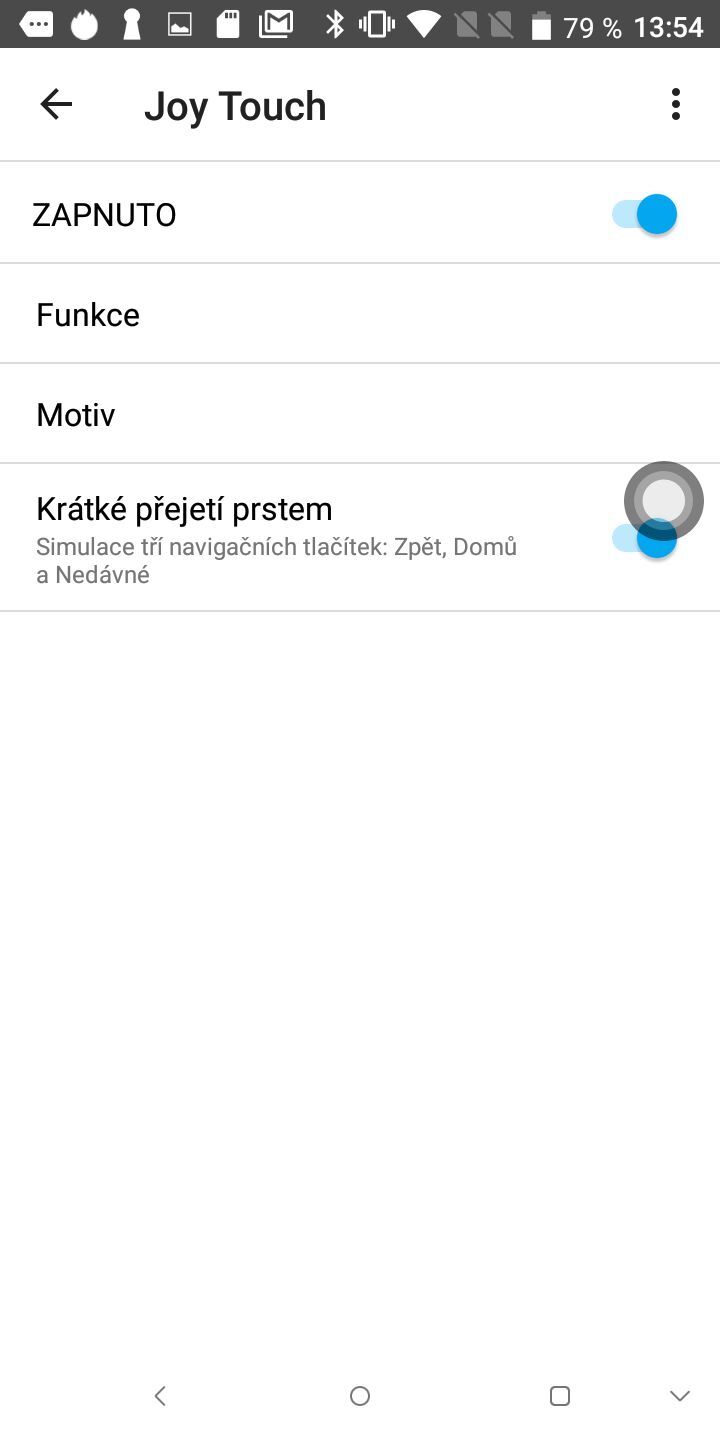Open the three-dot overflow menu
720x1440 pixels.
pyautogui.click(x=675, y=104)
